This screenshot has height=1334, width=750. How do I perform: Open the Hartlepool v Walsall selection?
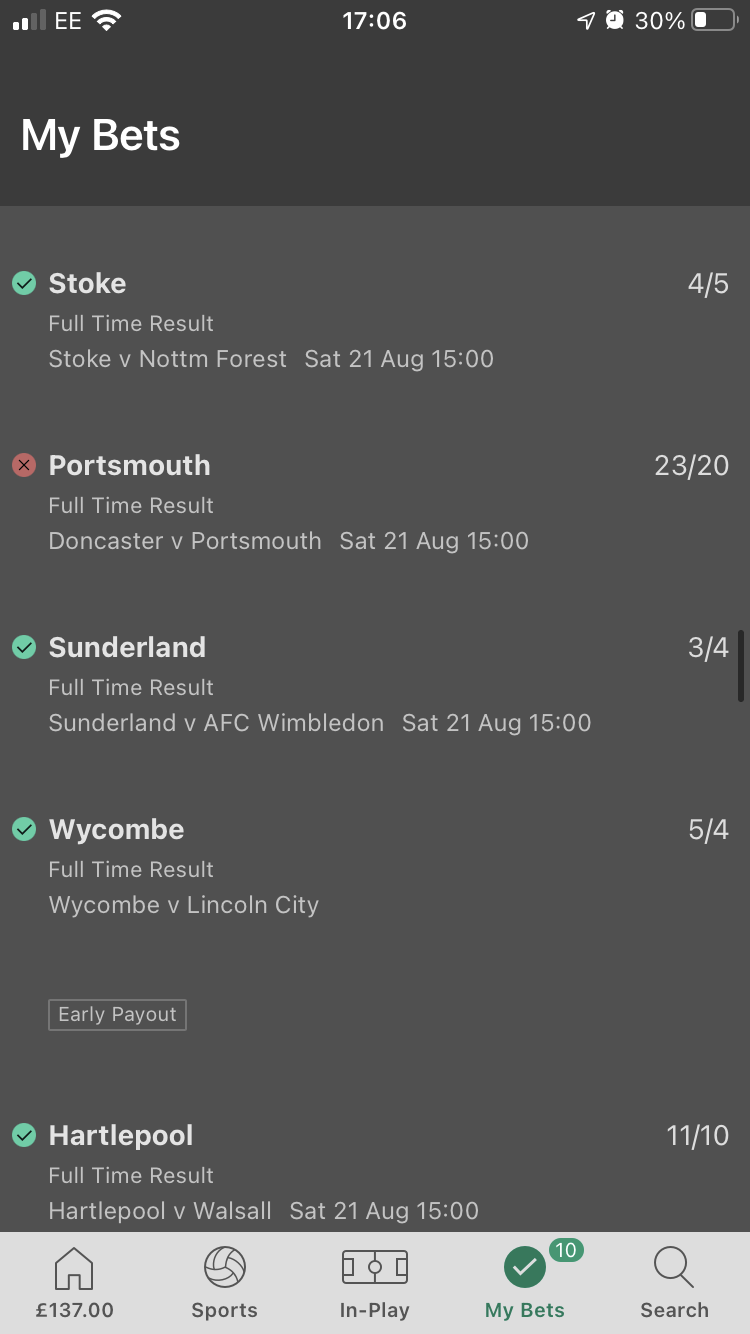coord(375,1173)
